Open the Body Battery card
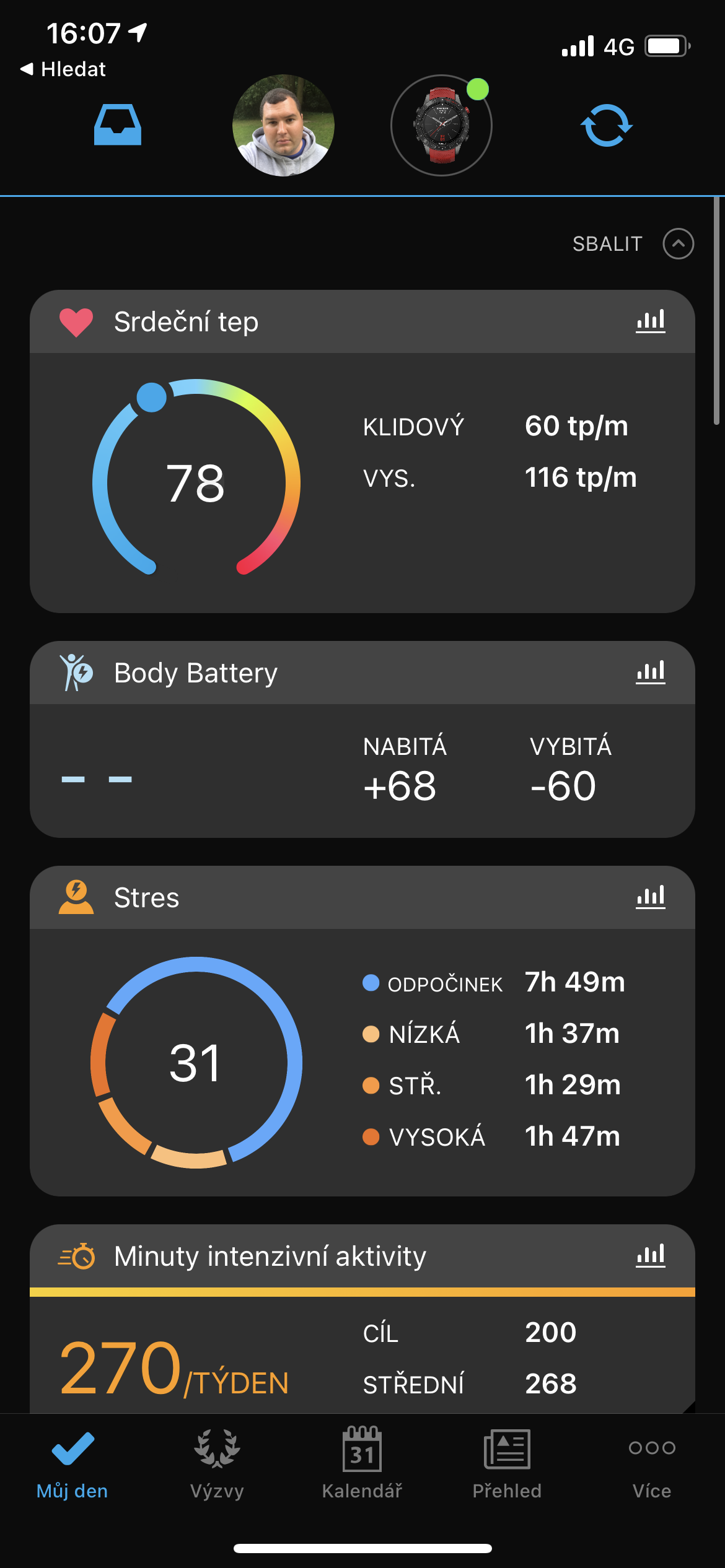 tap(362, 770)
